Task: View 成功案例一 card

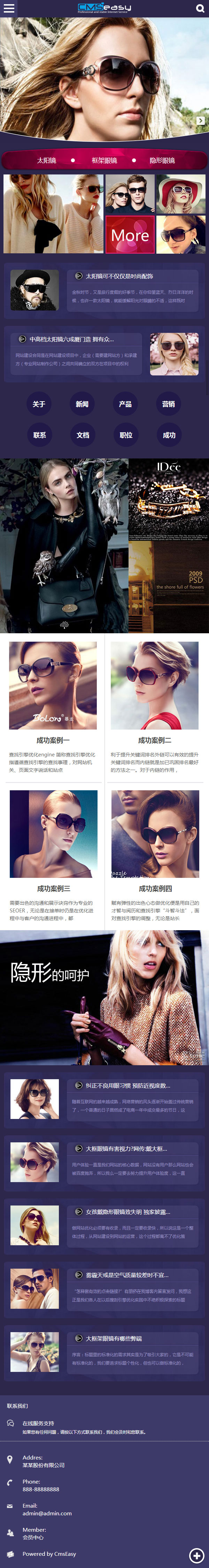Action: tap(53, 740)
